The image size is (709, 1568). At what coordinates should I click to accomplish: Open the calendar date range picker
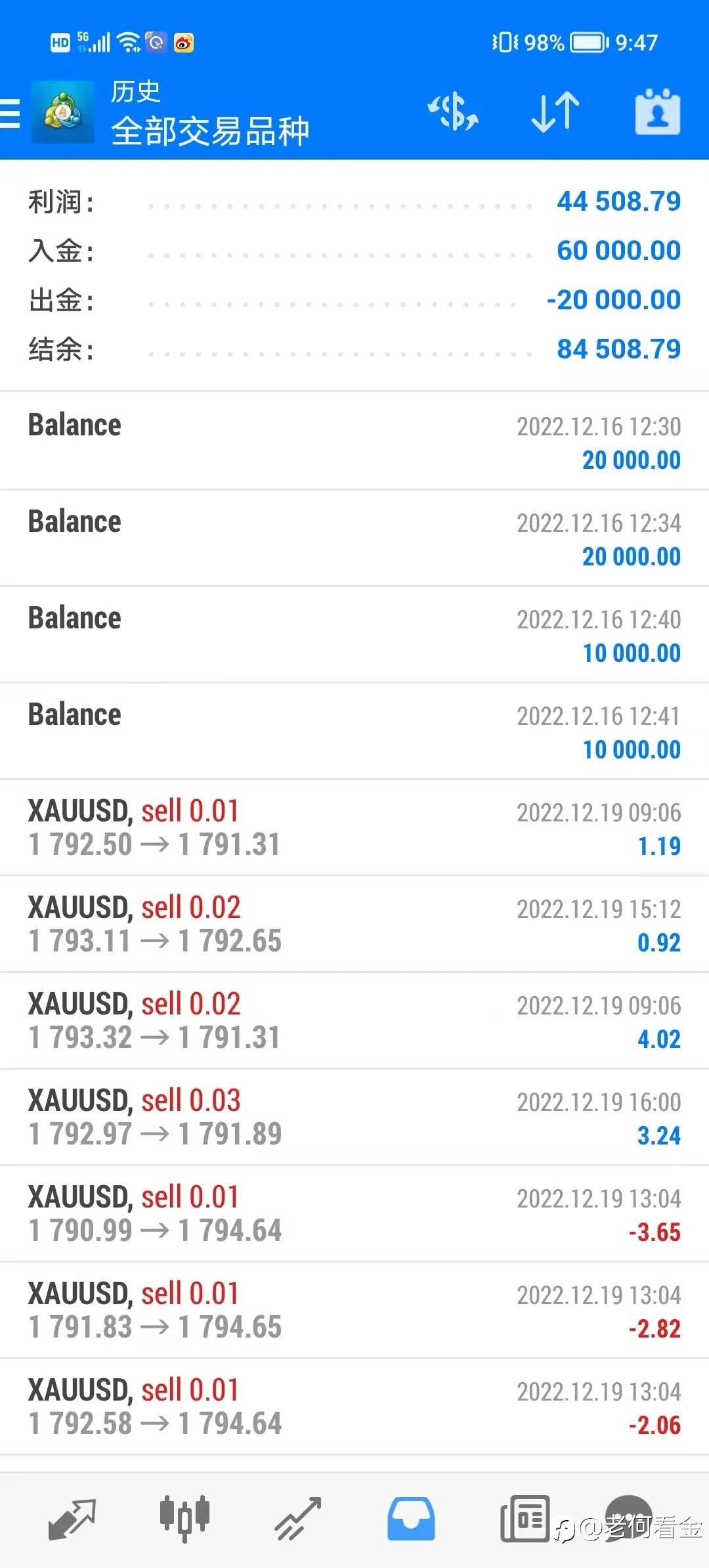[657, 112]
